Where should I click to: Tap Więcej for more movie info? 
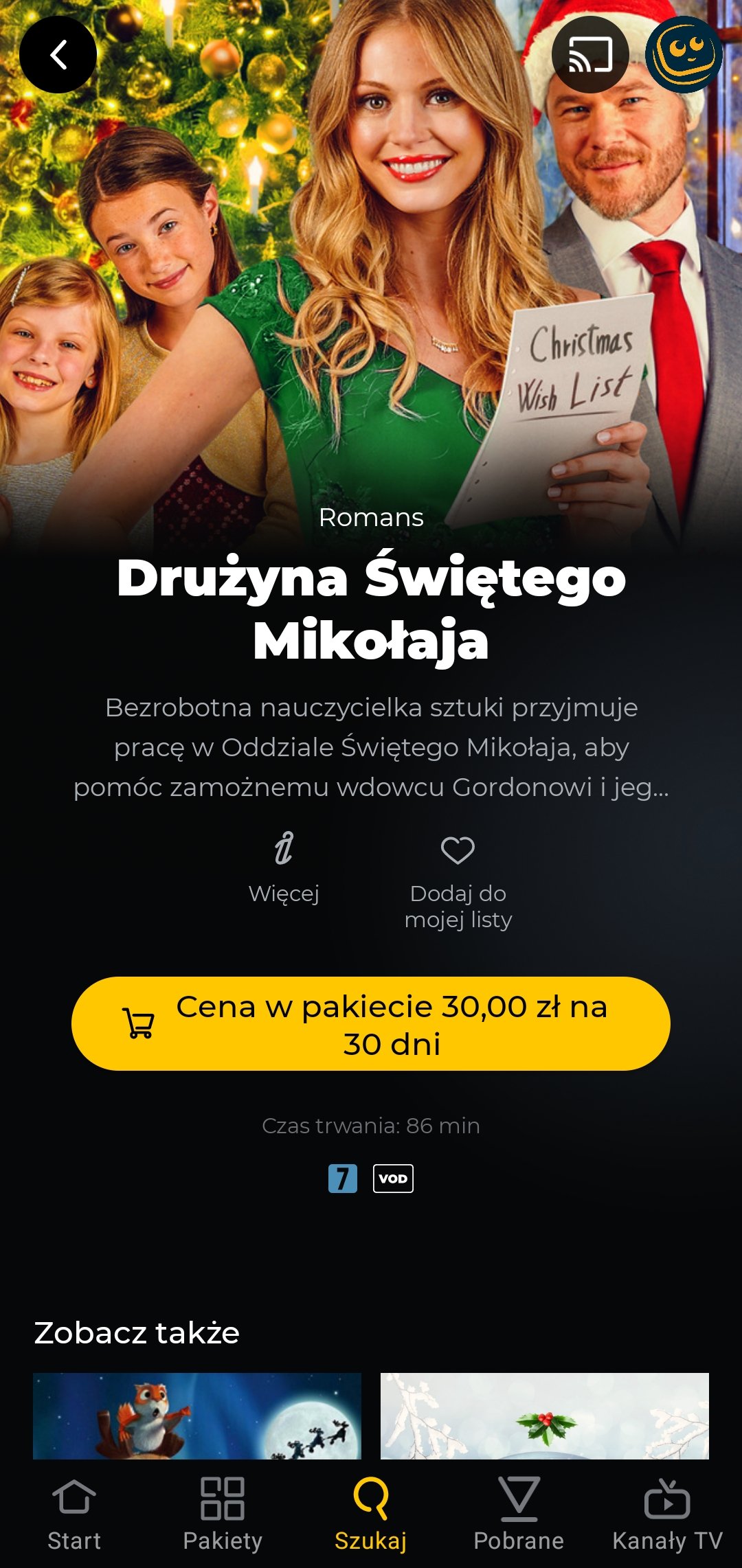click(284, 868)
